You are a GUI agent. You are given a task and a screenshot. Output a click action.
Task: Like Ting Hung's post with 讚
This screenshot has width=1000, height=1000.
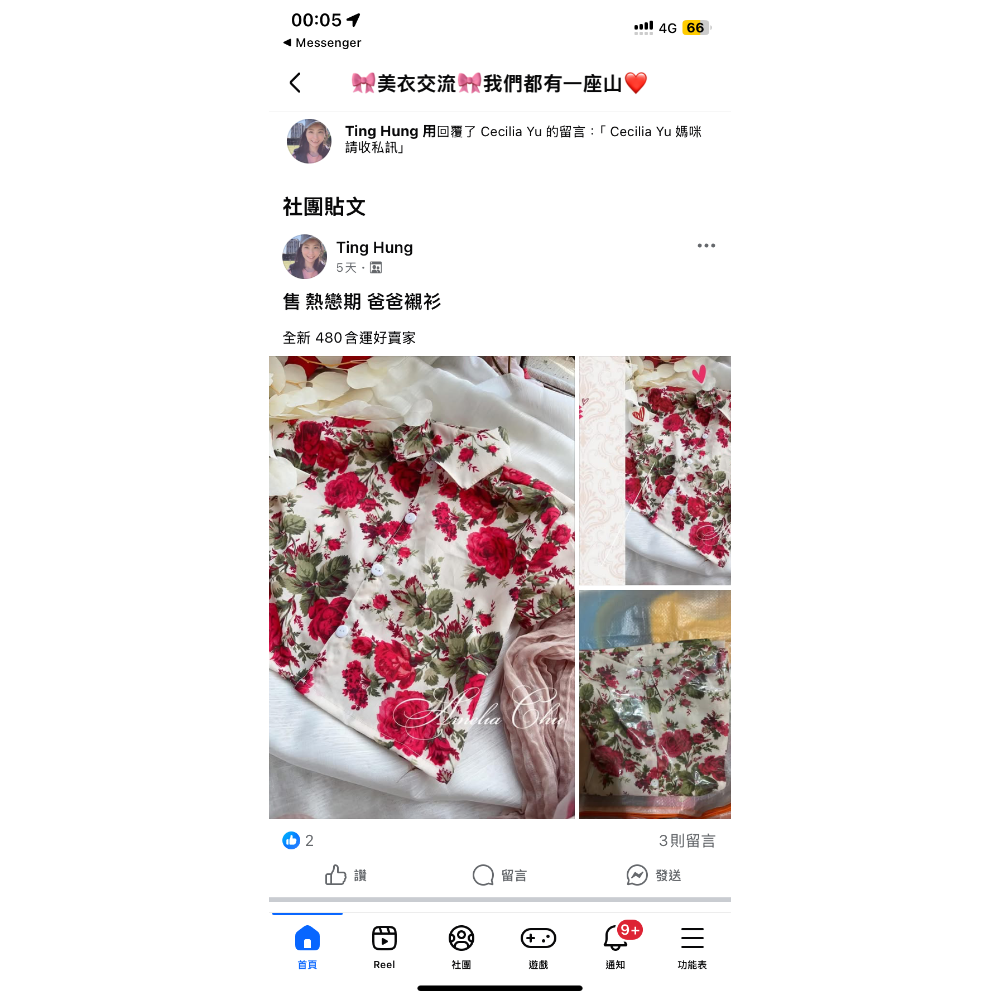tap(346, 875)
